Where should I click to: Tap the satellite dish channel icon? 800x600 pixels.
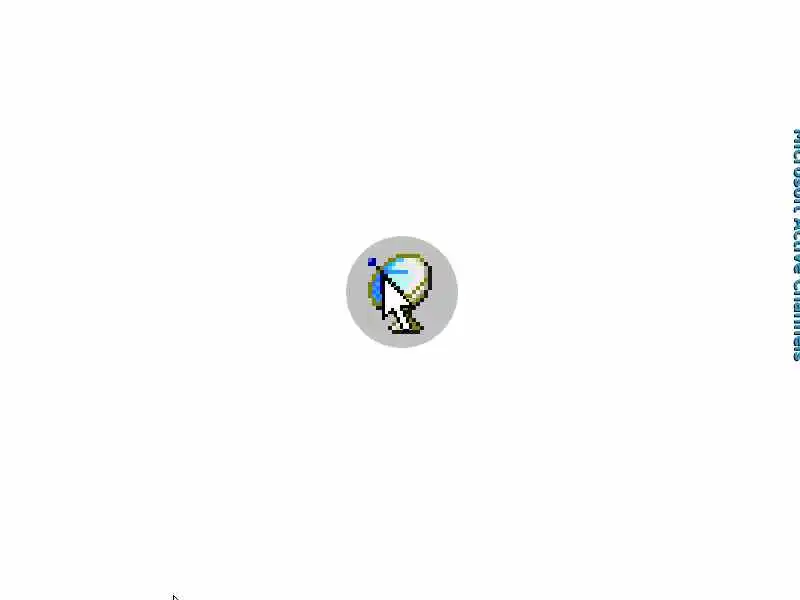pos(402,292)
